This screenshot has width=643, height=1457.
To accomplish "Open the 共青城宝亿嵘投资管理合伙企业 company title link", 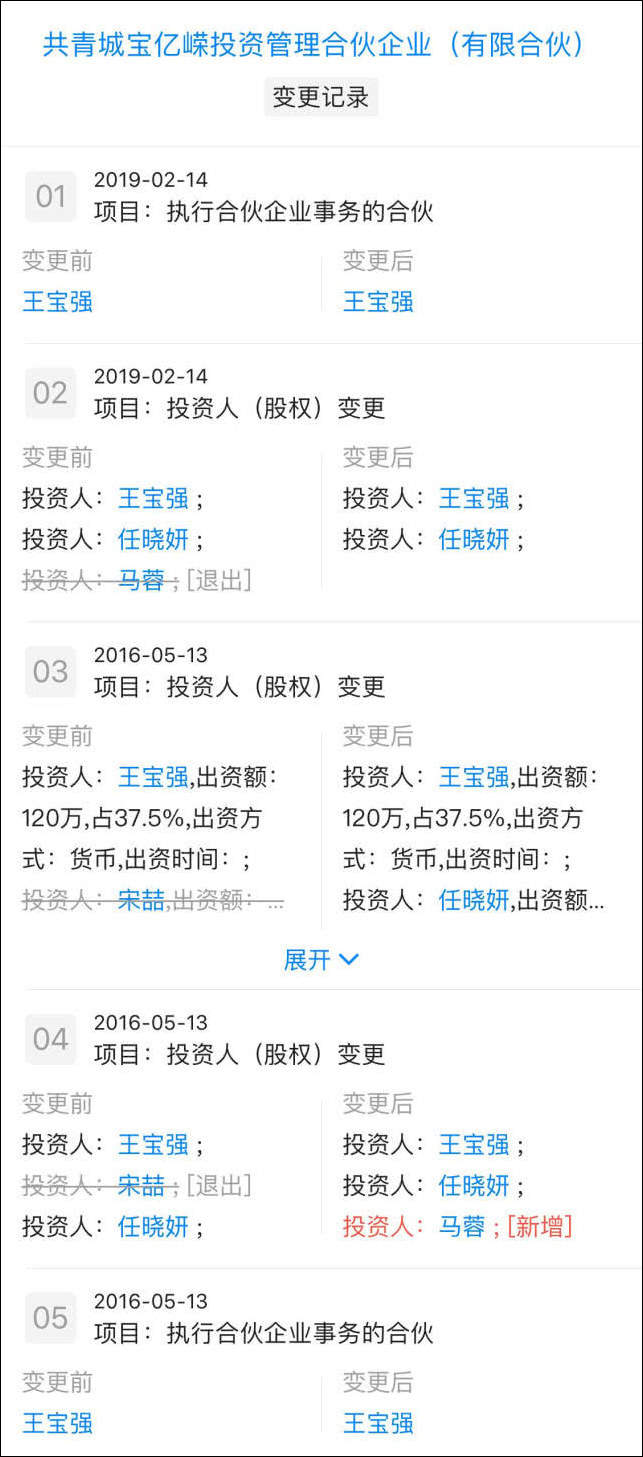I will click(313, 45).
